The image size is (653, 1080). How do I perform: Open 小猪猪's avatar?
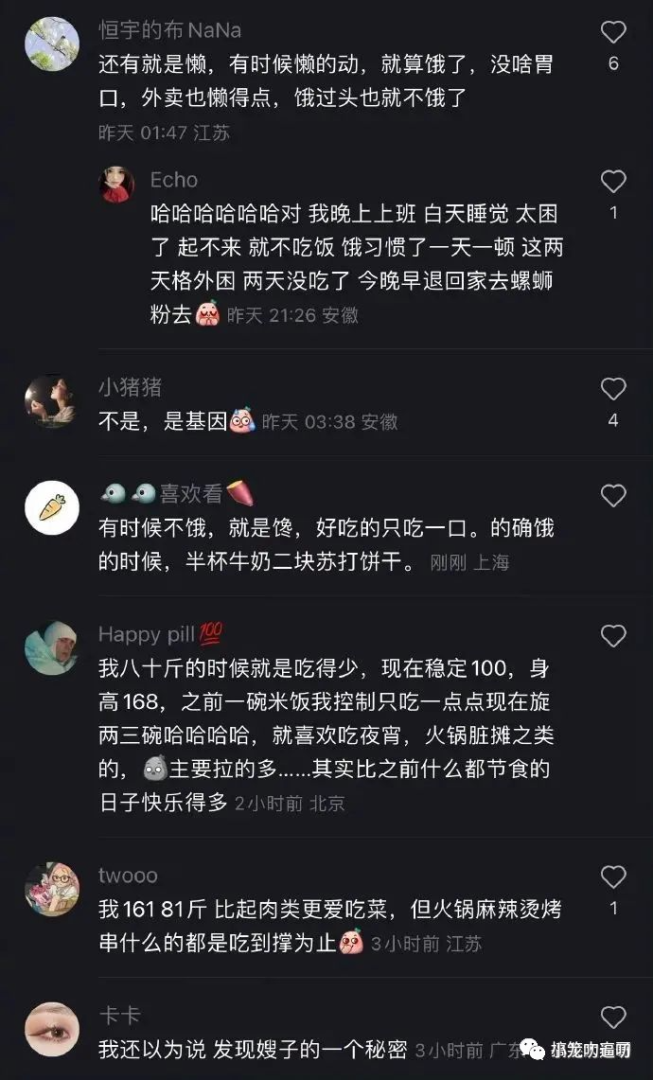[52, 401]
